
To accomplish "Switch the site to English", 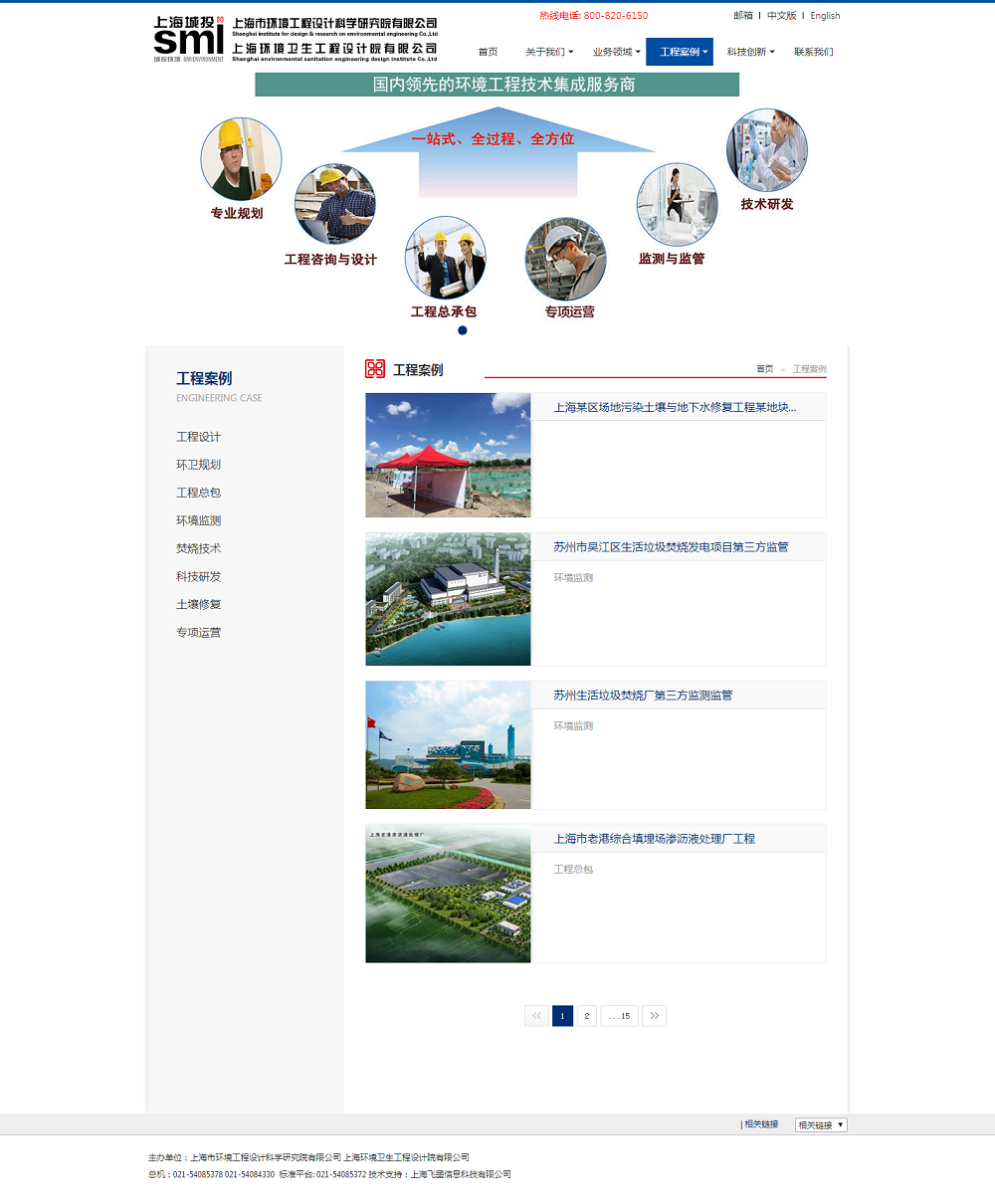I will pyautogui.click(x=825, y=16).
